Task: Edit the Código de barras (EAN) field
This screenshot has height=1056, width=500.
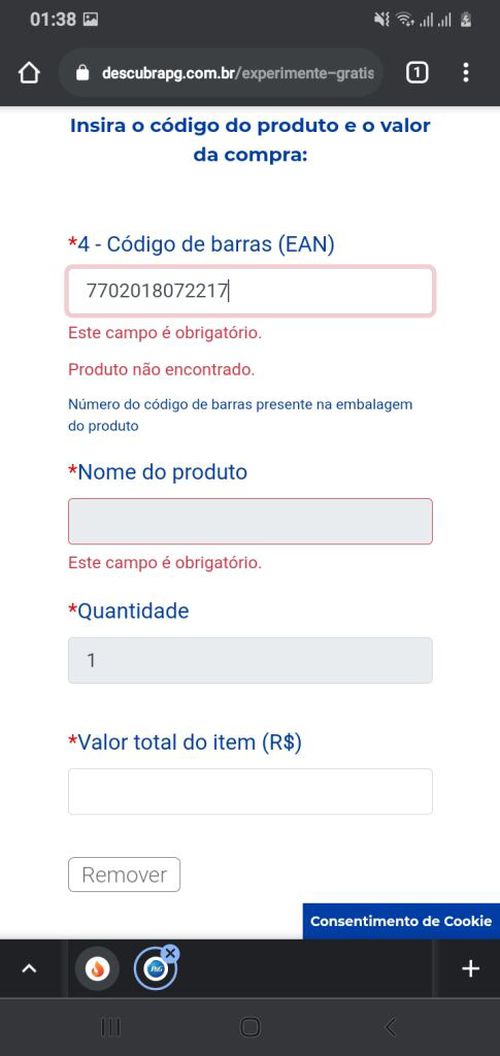Action: click(250, 292)
